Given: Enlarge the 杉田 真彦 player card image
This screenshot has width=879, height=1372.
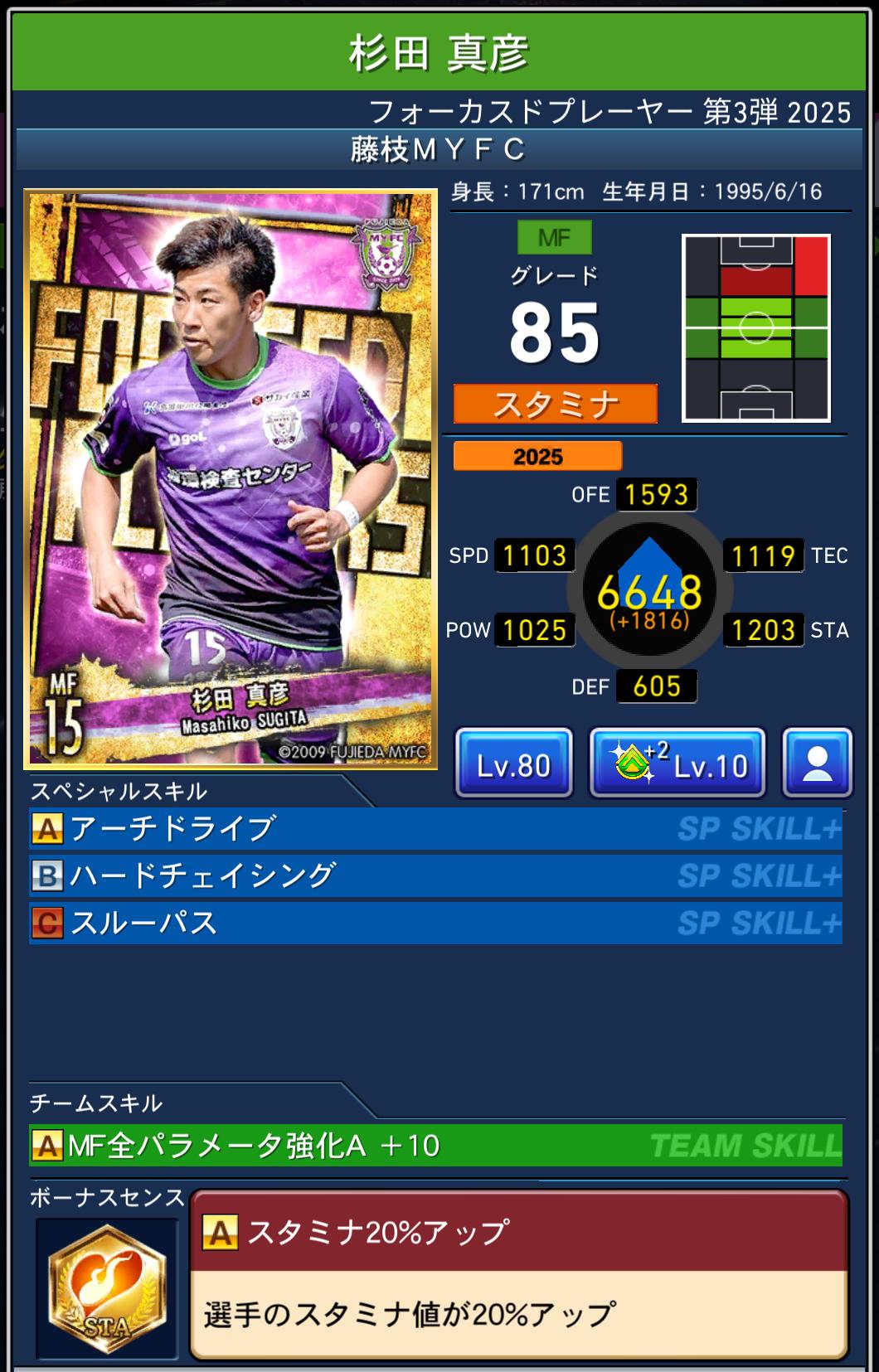Looking at the screenshot, I should (231, 478).
